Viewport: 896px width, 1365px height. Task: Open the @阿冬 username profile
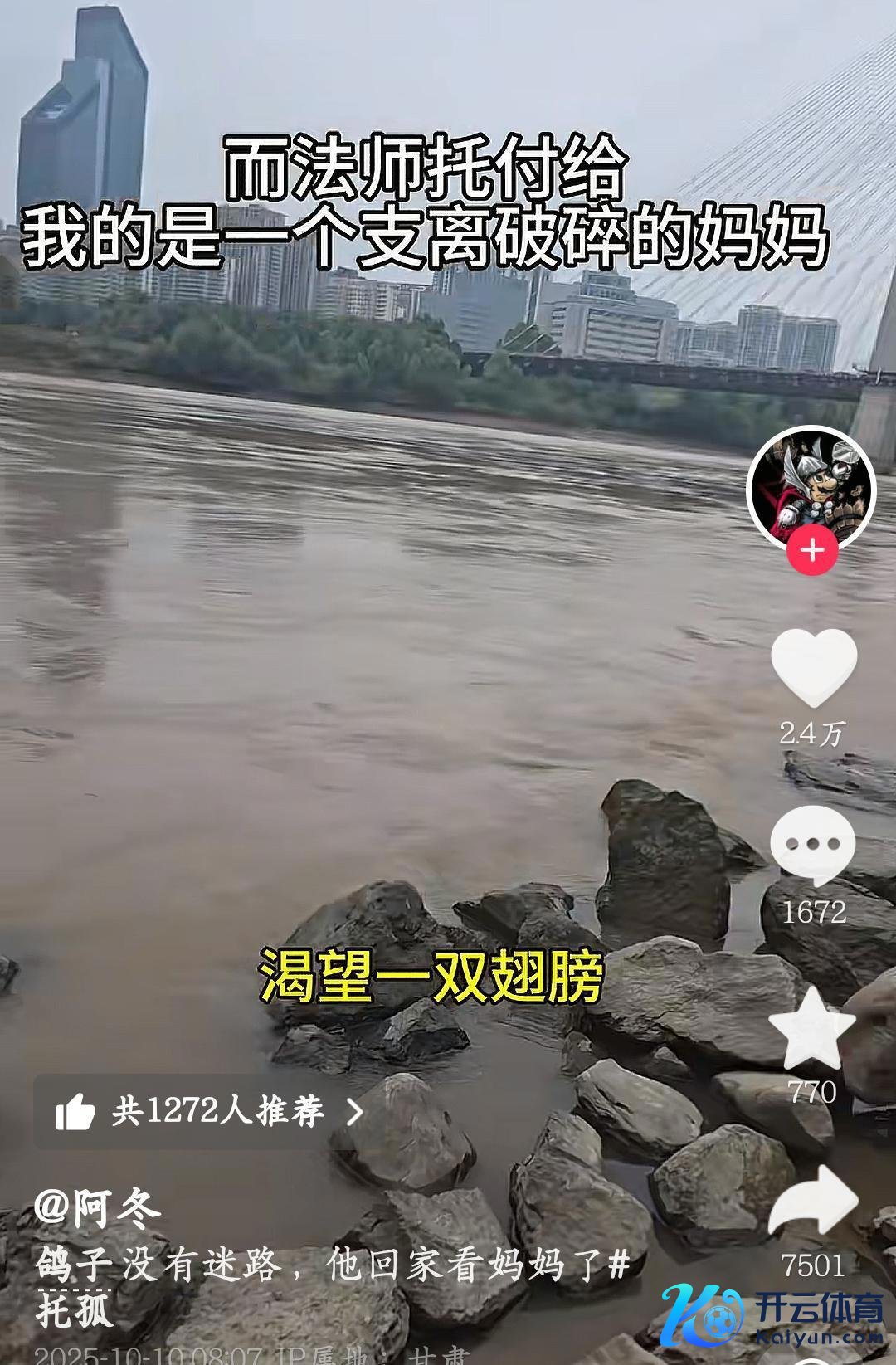[x=98, y=1211]
